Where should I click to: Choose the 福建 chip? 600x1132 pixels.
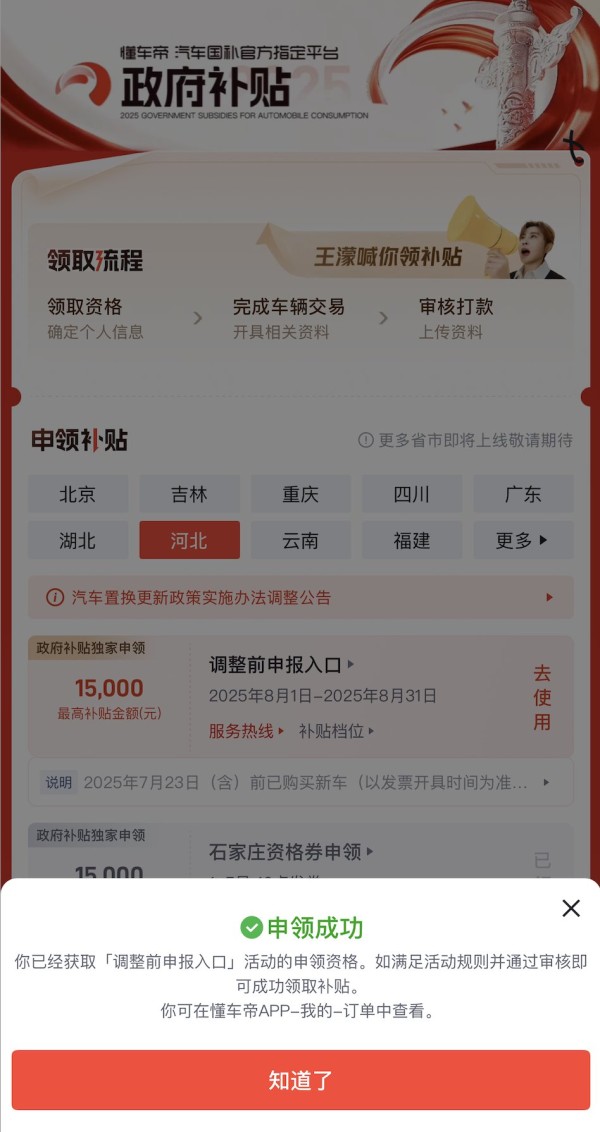click(411, 540)
